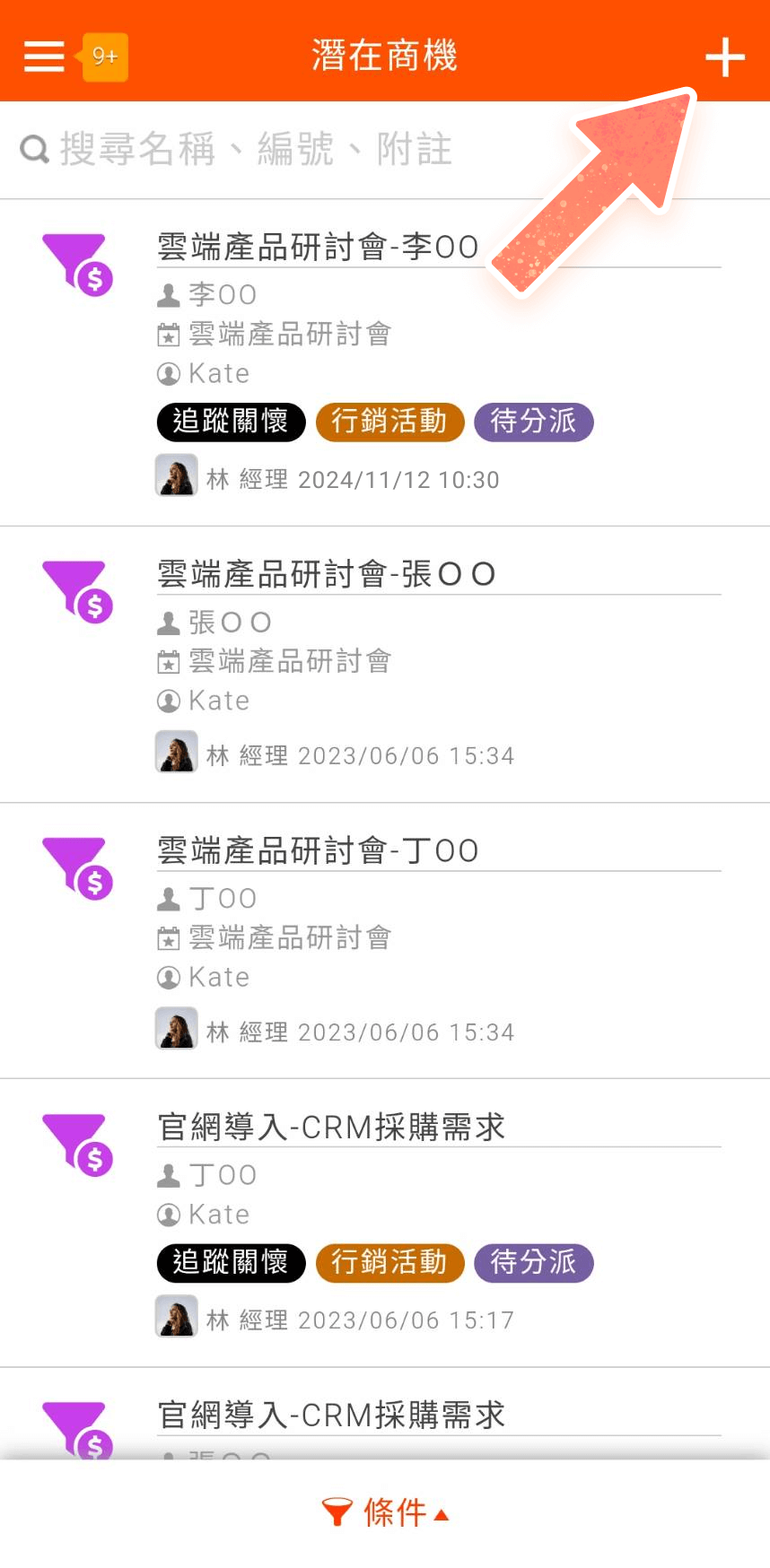Tap 林 經理 avatar on the second record
This screenshot has width=770, height=1568.
click(x=176, y=752)
